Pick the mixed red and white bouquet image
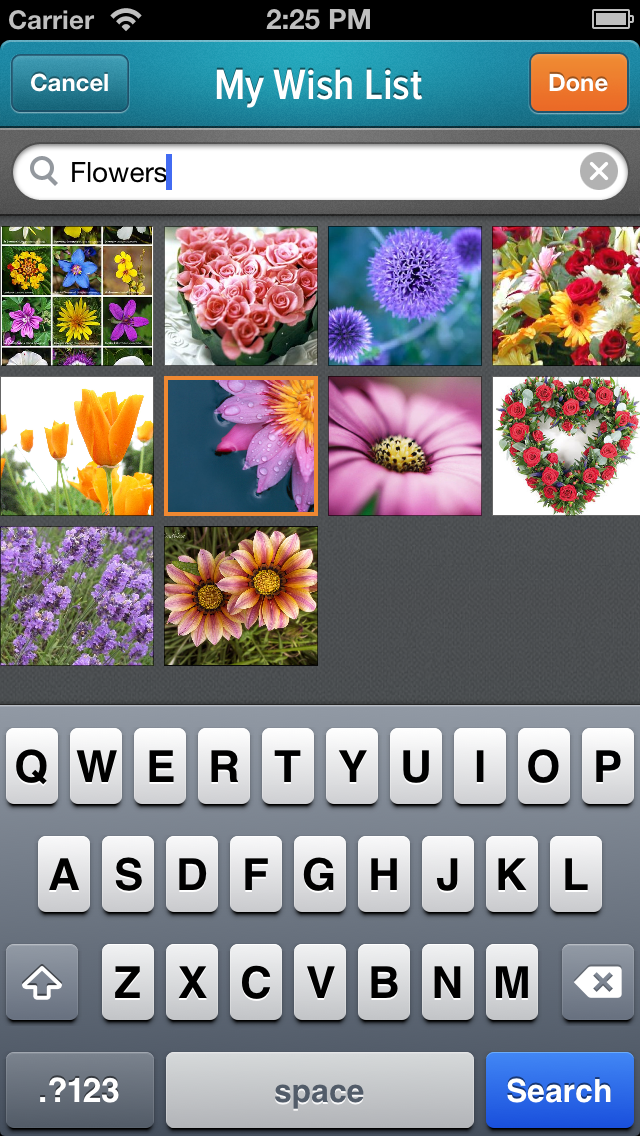The height and width of the screenshot is (1136, 640). (x=566, y=296)
